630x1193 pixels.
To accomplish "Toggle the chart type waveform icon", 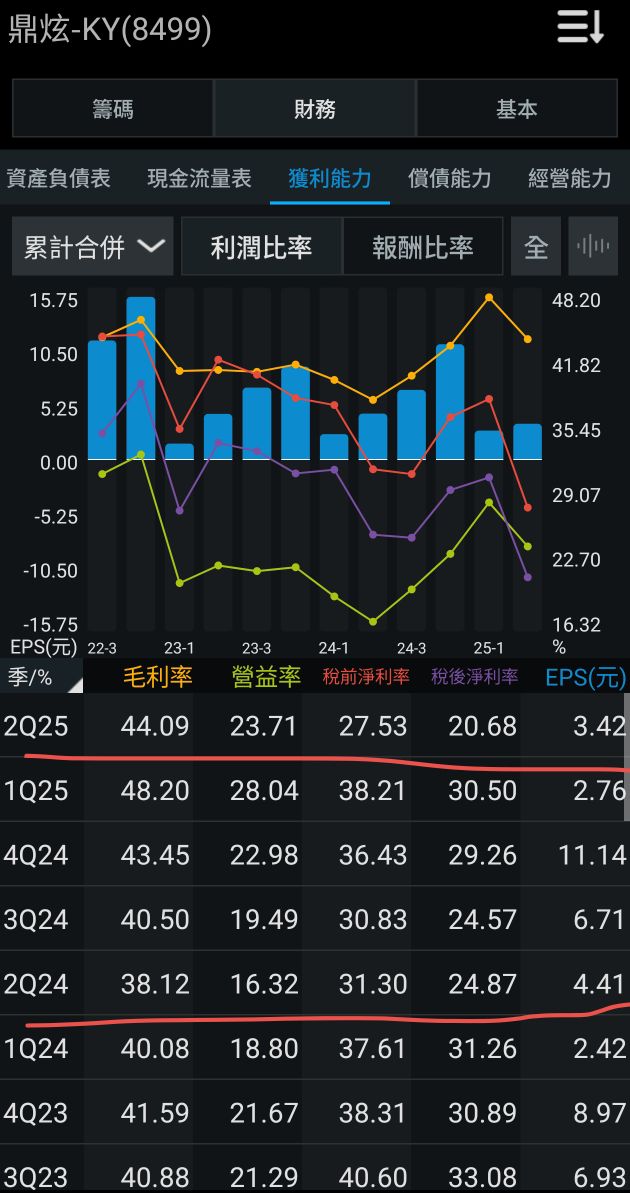I will 593,246.
